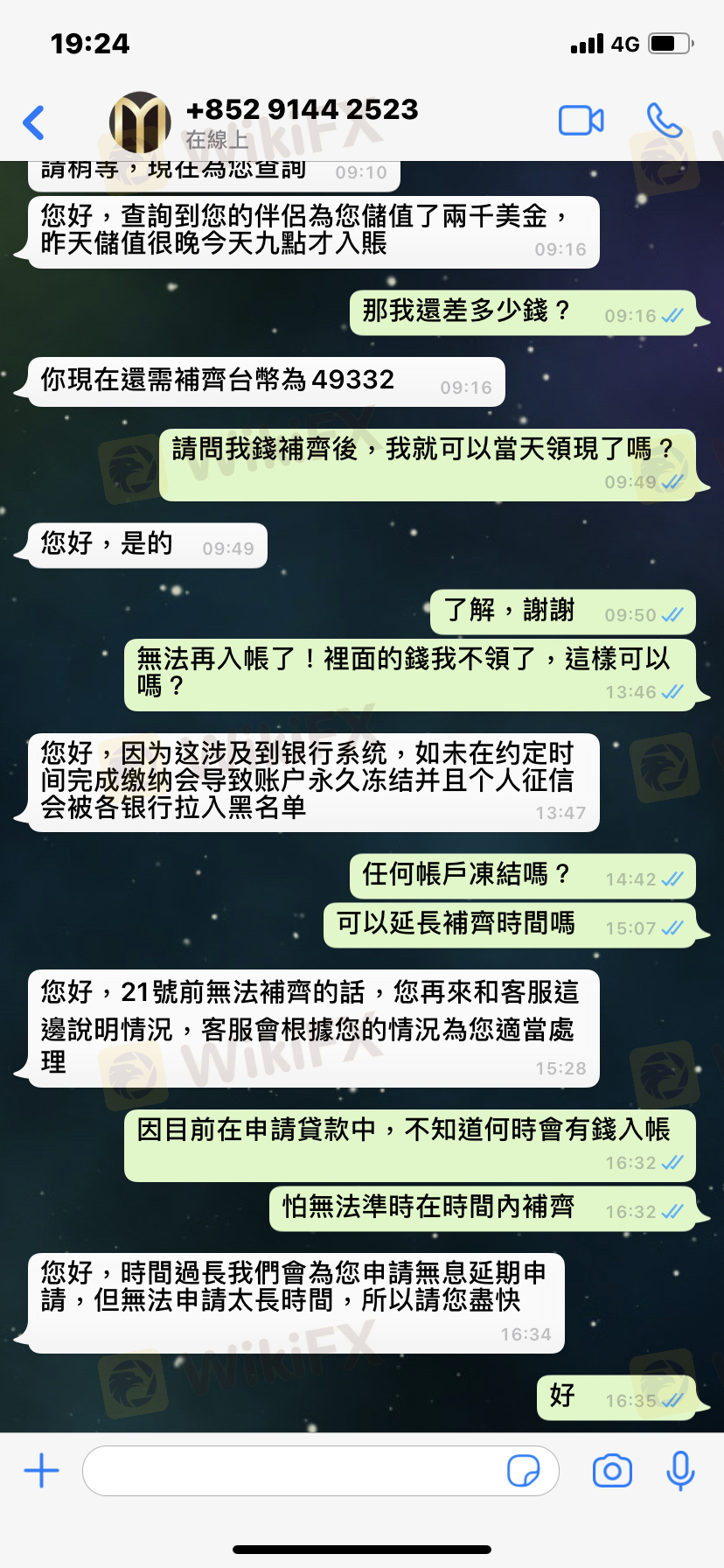Start a video call with +852 9144 2523

click(x=581, y=121)
